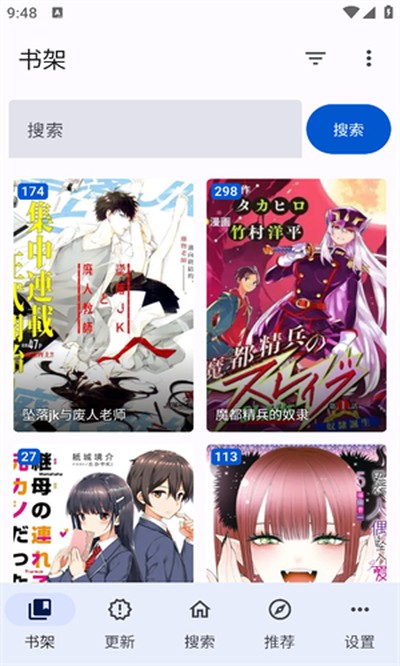This screenshot has height=666, width=400.
Task: Switch to the 搜索 tab in bottom navigation
Action: click(x=200, y=624)
